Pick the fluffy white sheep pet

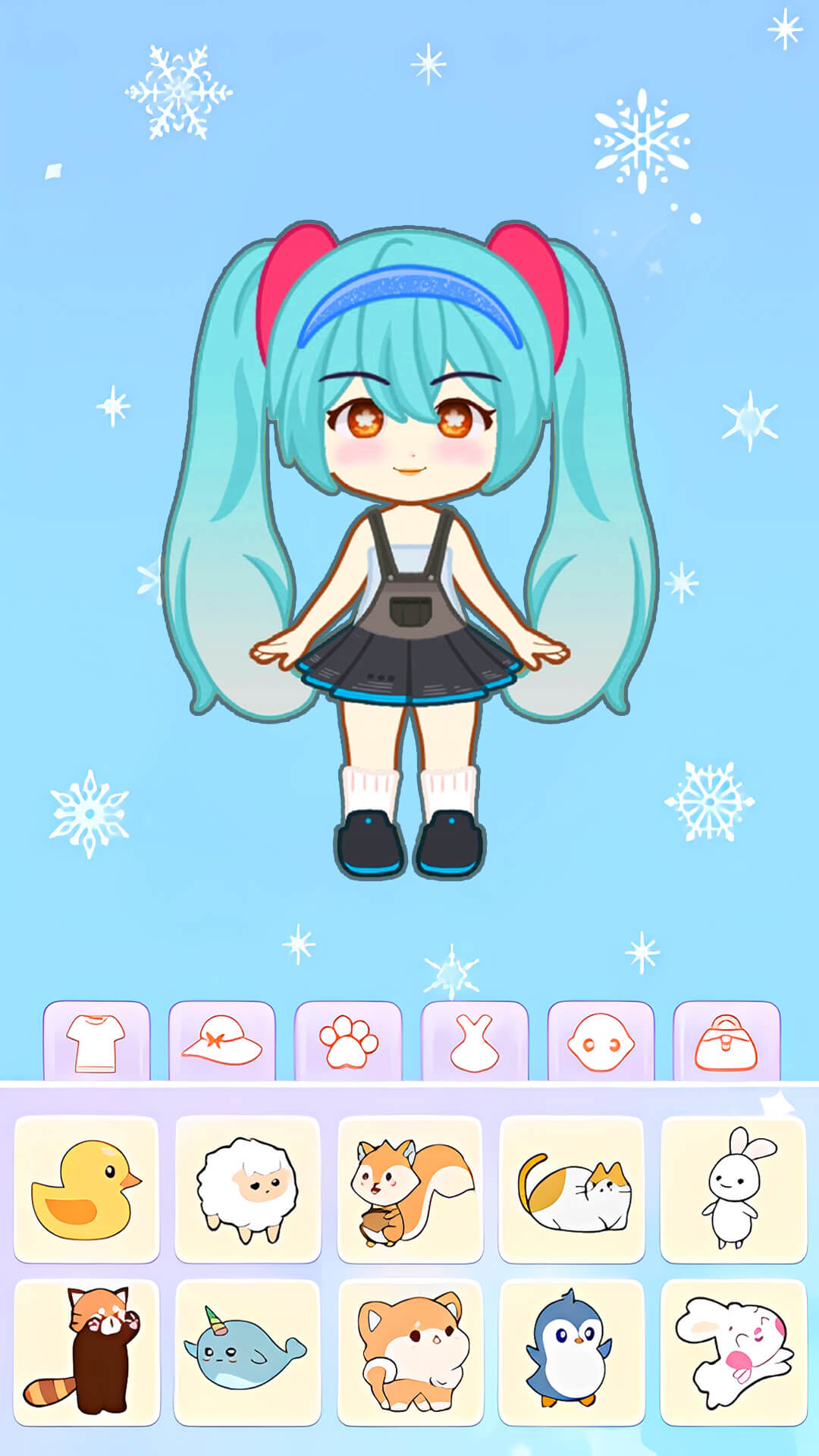click(248, 1189)
